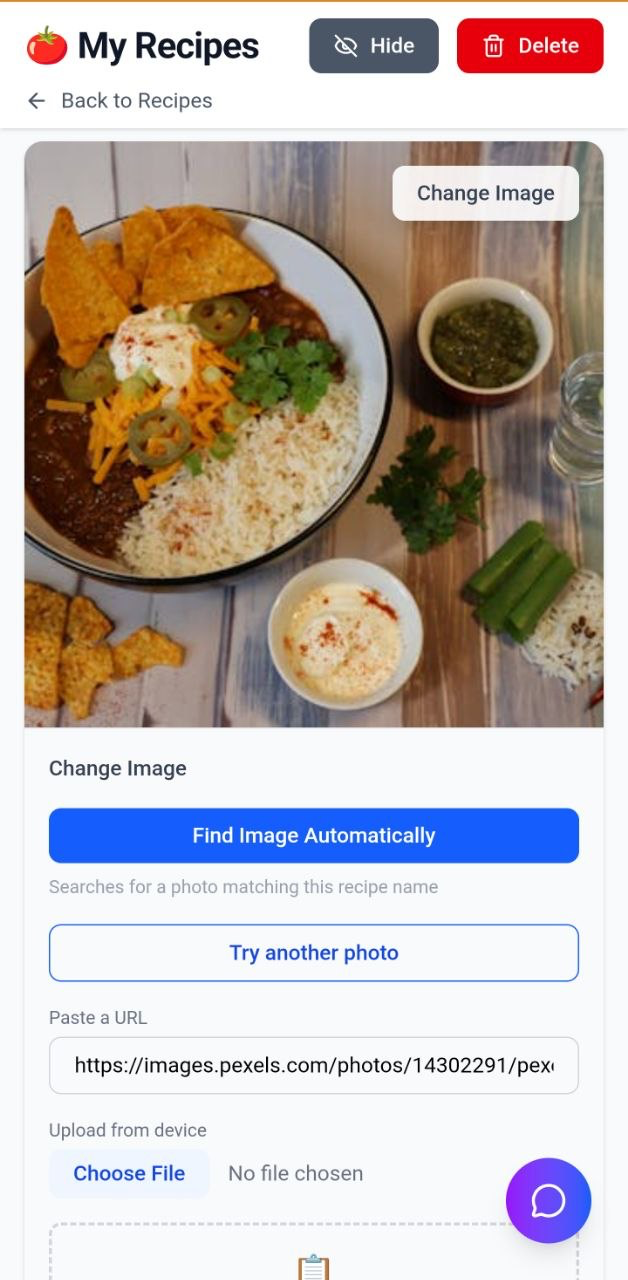Open the chat bubble button
Image resolution: width=628 pixels, height=1280 pixels.
click(548, 1201)
